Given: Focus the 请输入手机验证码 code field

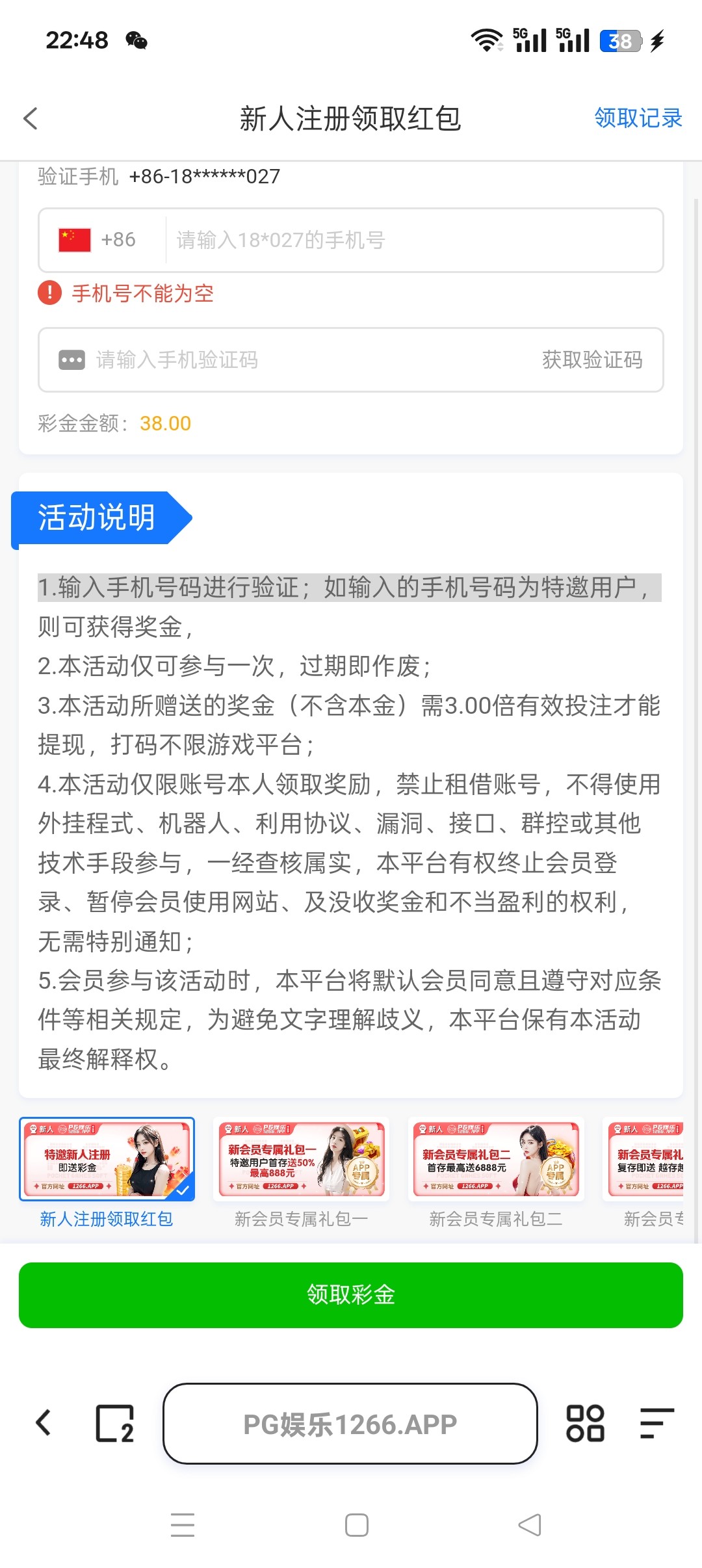Looking at the screenshot, I should point(292,359).
